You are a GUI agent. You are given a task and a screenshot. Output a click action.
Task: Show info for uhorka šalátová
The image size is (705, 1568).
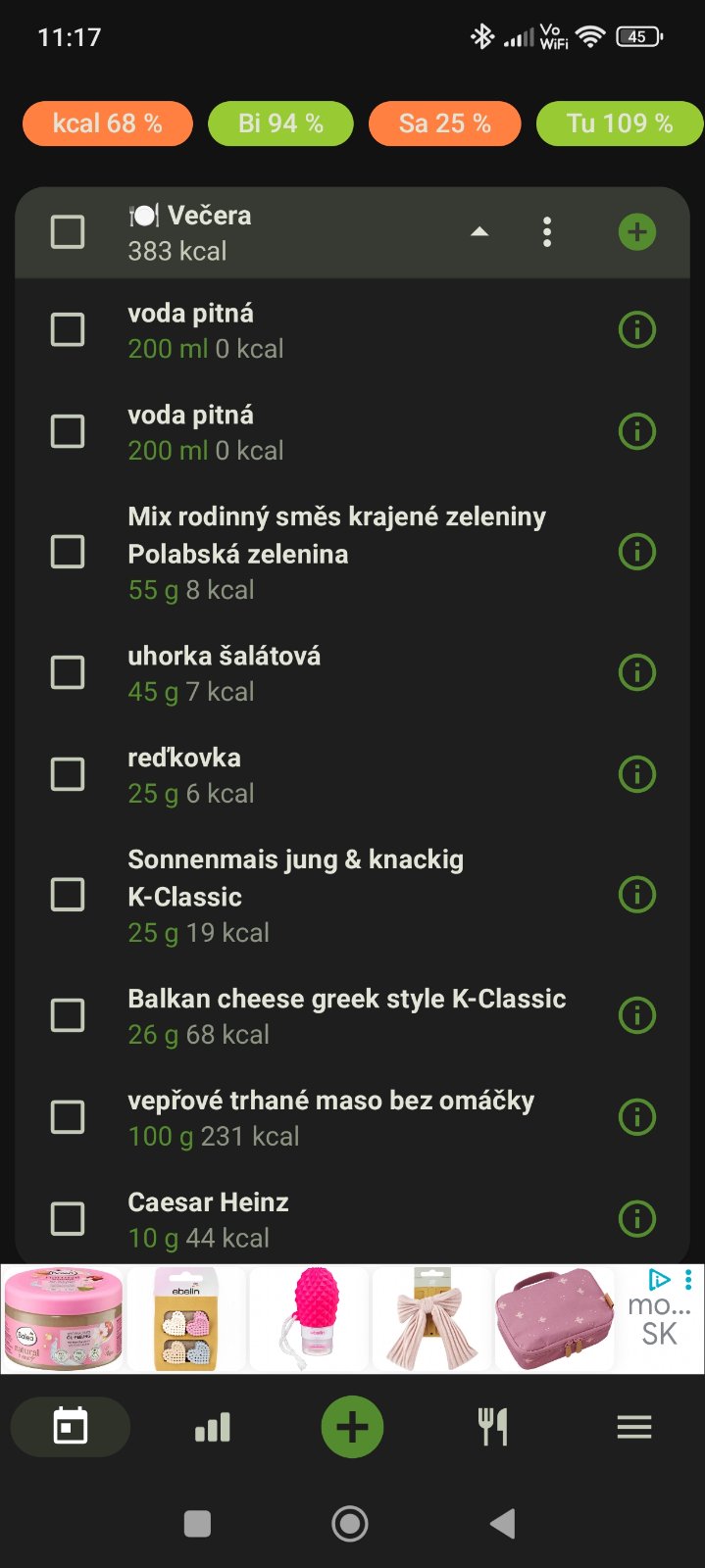coord(637,673)
